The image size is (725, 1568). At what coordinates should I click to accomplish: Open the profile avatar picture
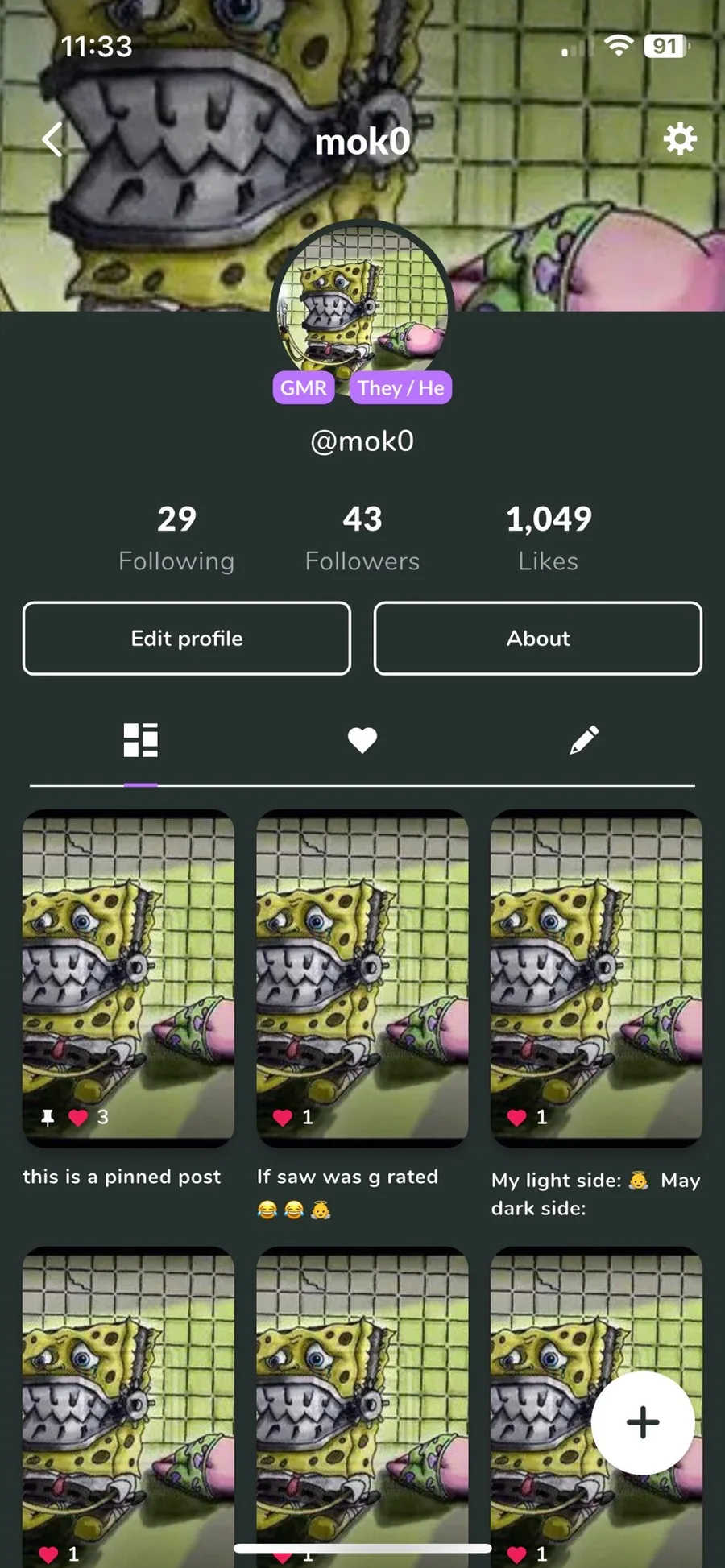pyautogui.click(x=362, y=306)
